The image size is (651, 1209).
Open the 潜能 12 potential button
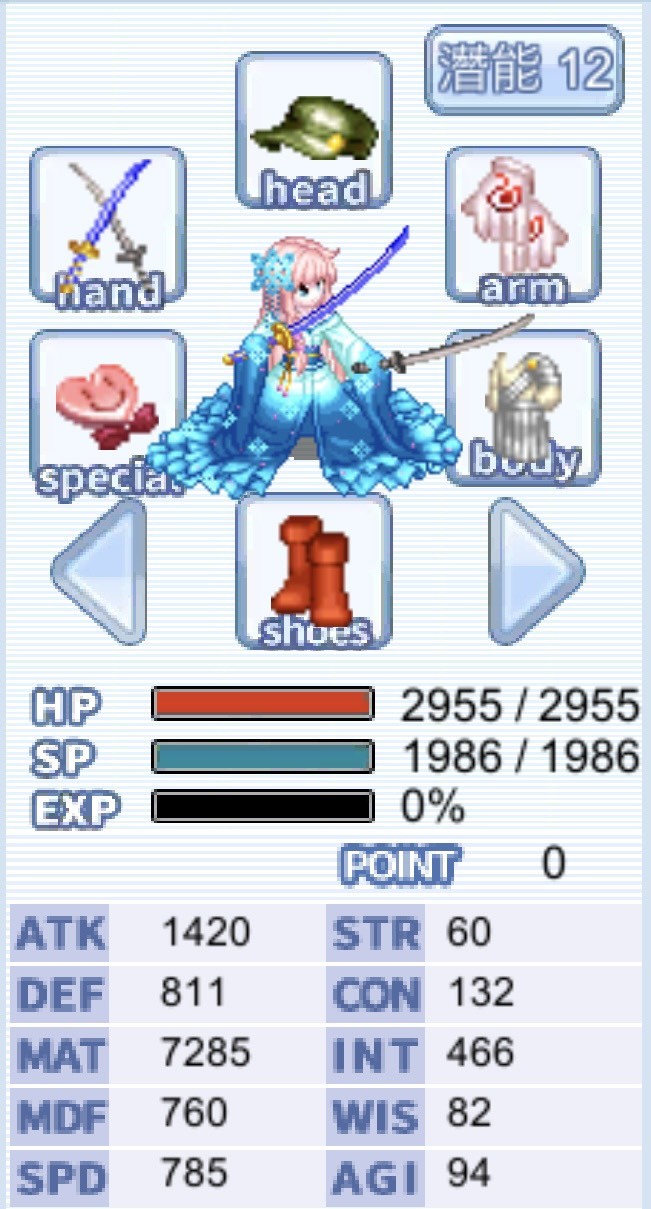click(x=524, y=69)
